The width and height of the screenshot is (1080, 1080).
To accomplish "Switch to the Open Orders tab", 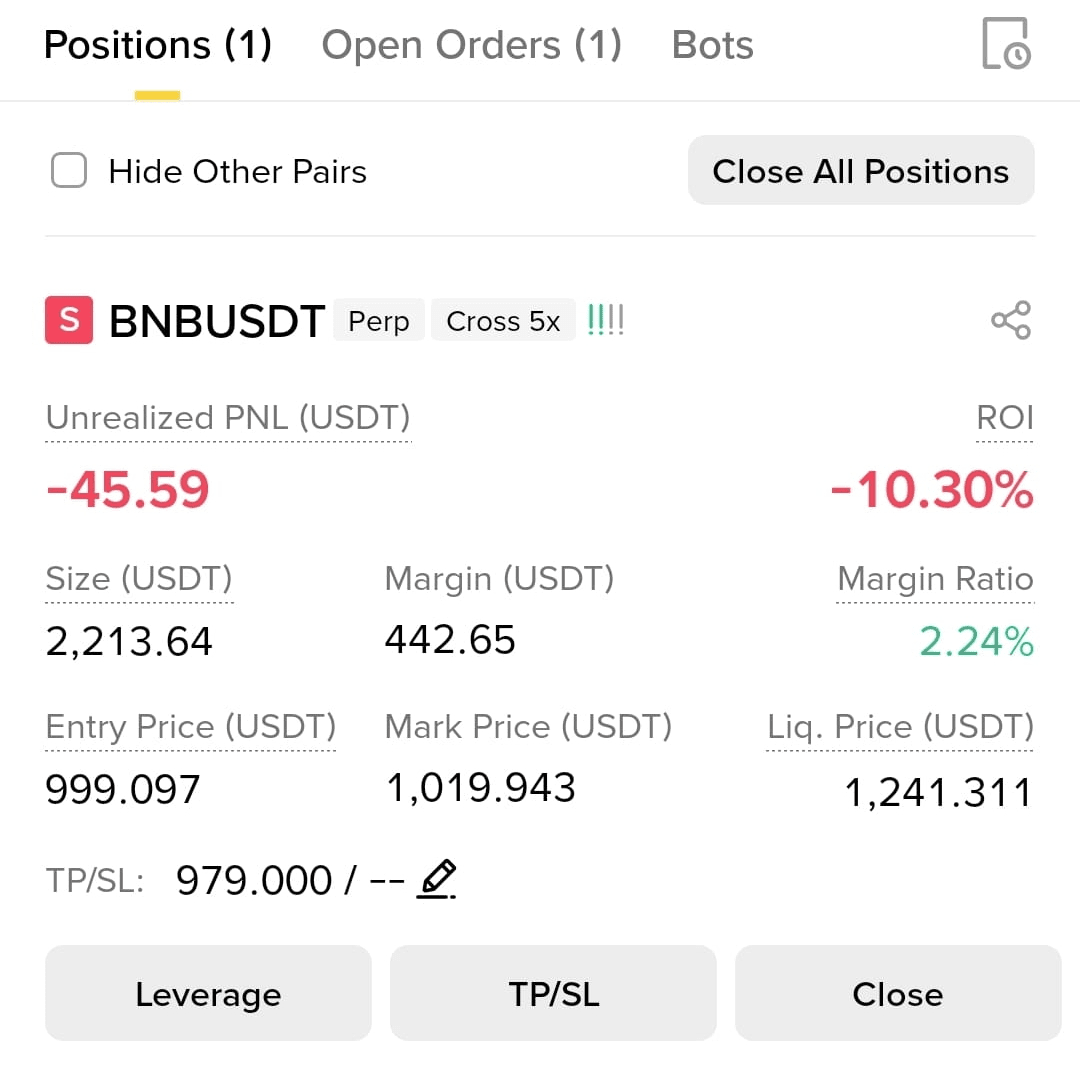I will point(472,45).
